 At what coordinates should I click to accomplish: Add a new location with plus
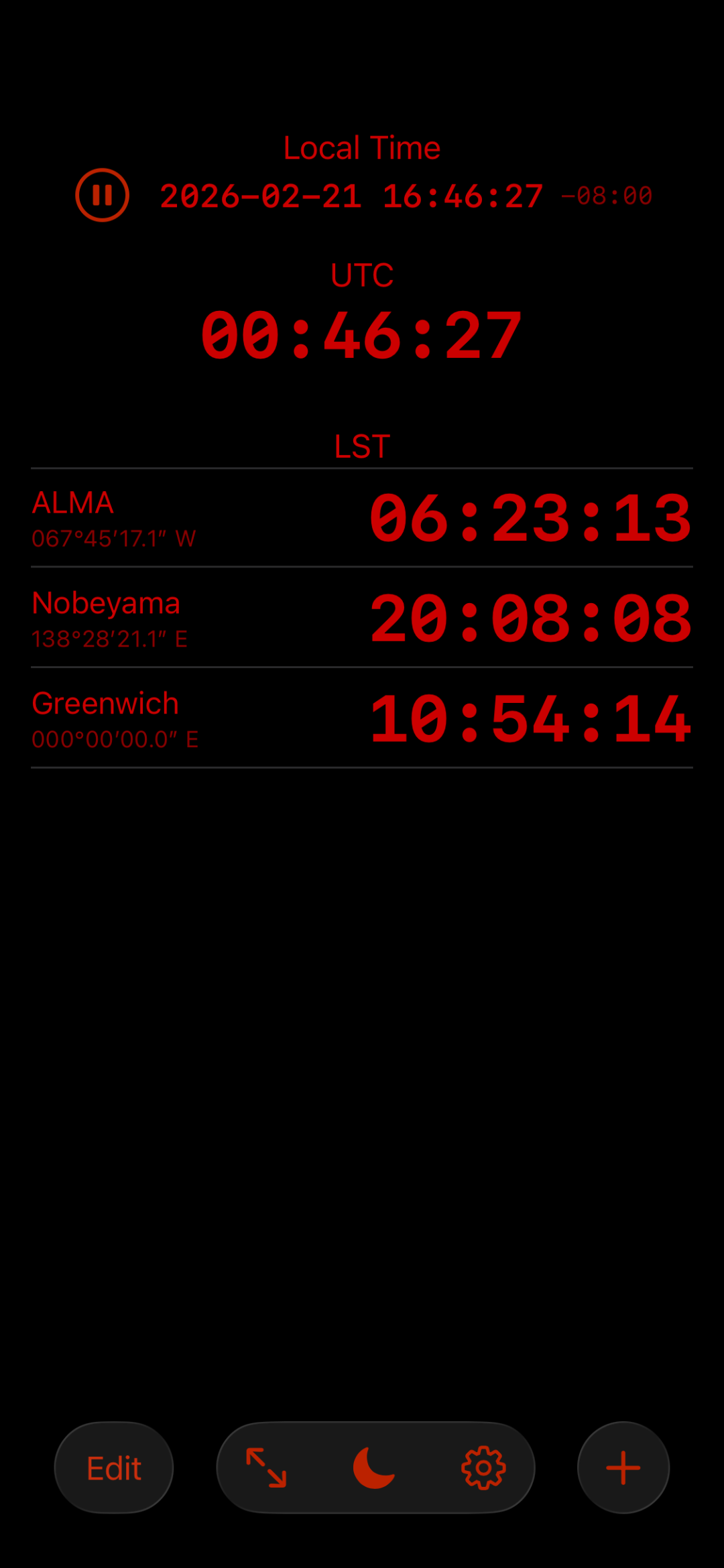point(623,1468)
